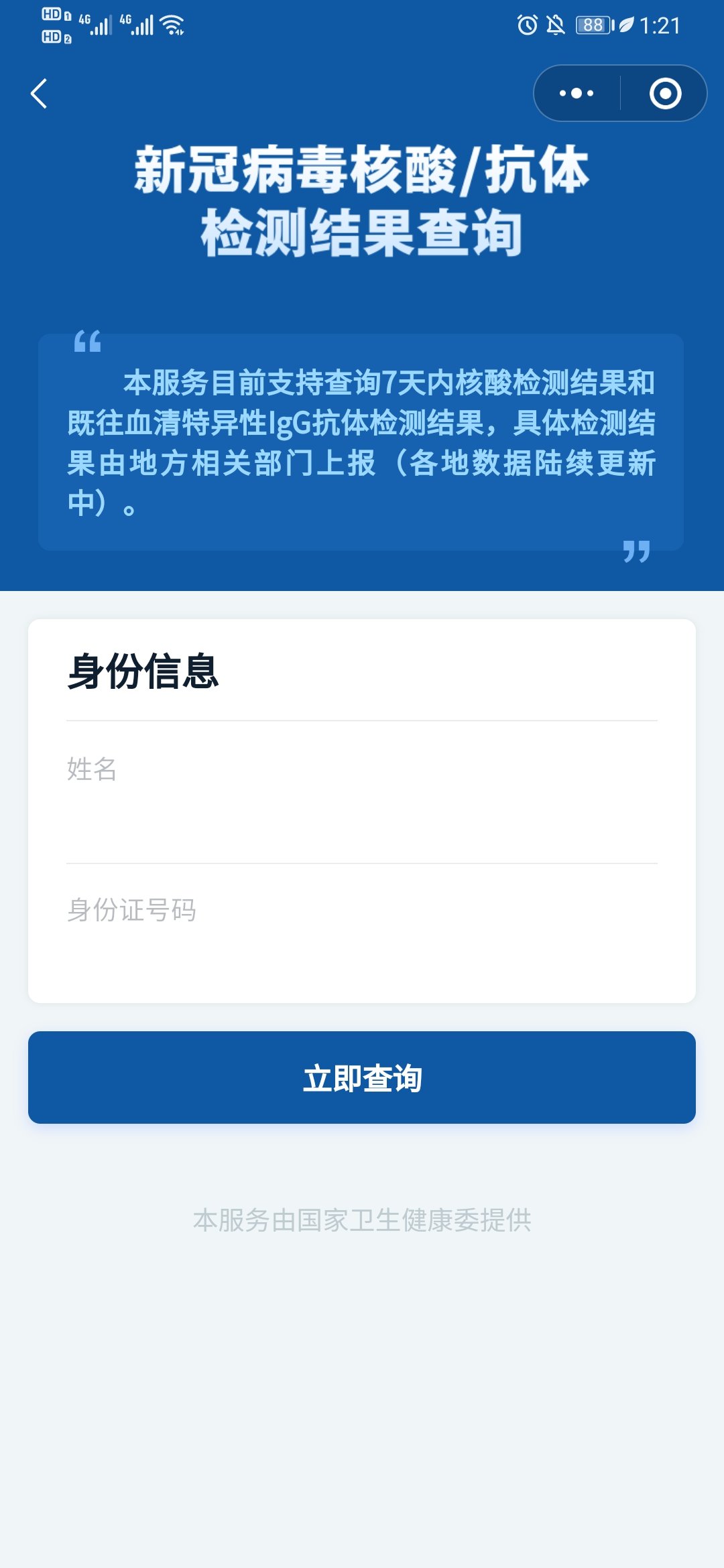This screenshot has height=1568, width=724.
Task: Tap the 立即查询 query button
Action: pyautogui.click(x=362, y=1077)
